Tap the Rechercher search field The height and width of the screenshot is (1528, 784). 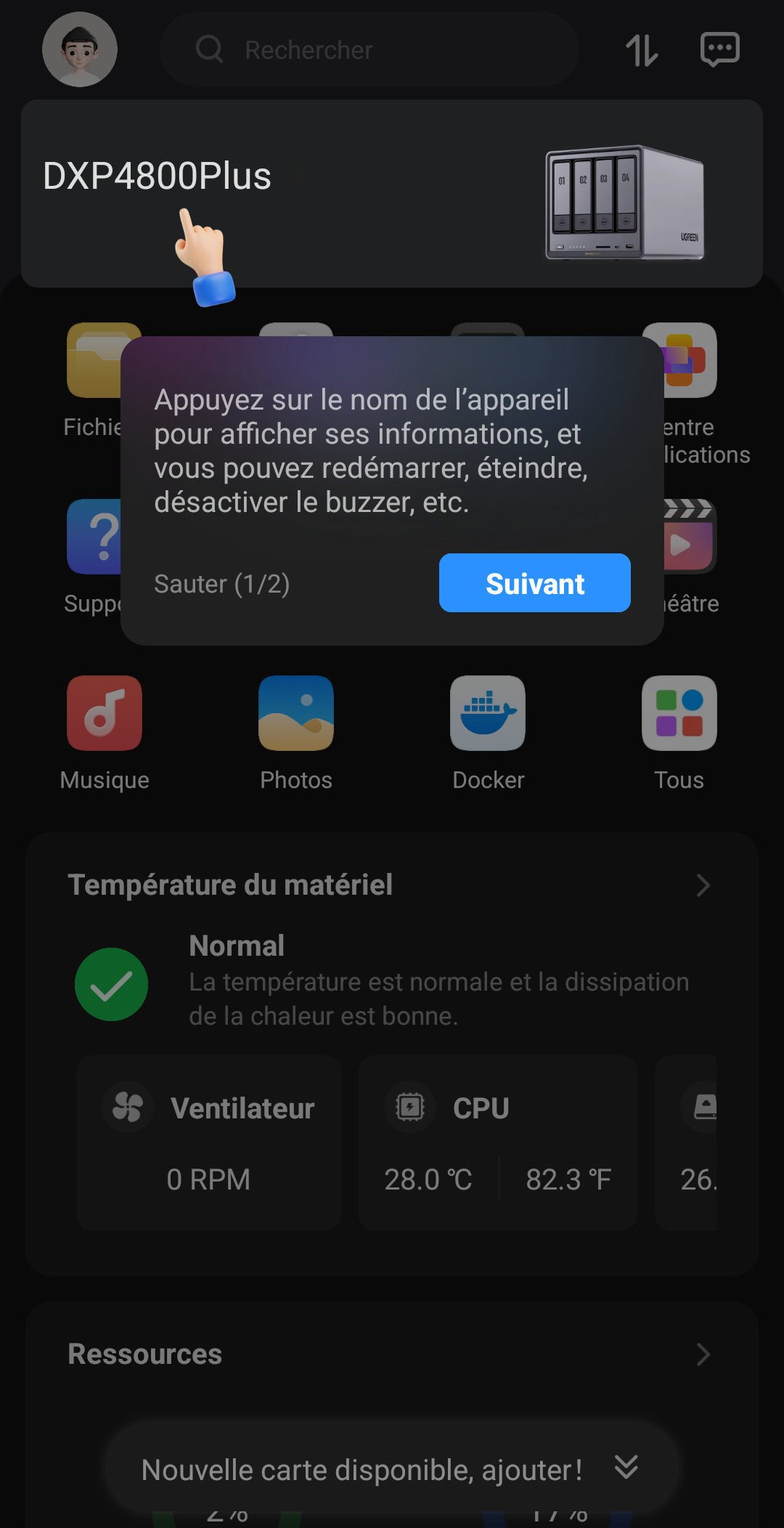369,49
